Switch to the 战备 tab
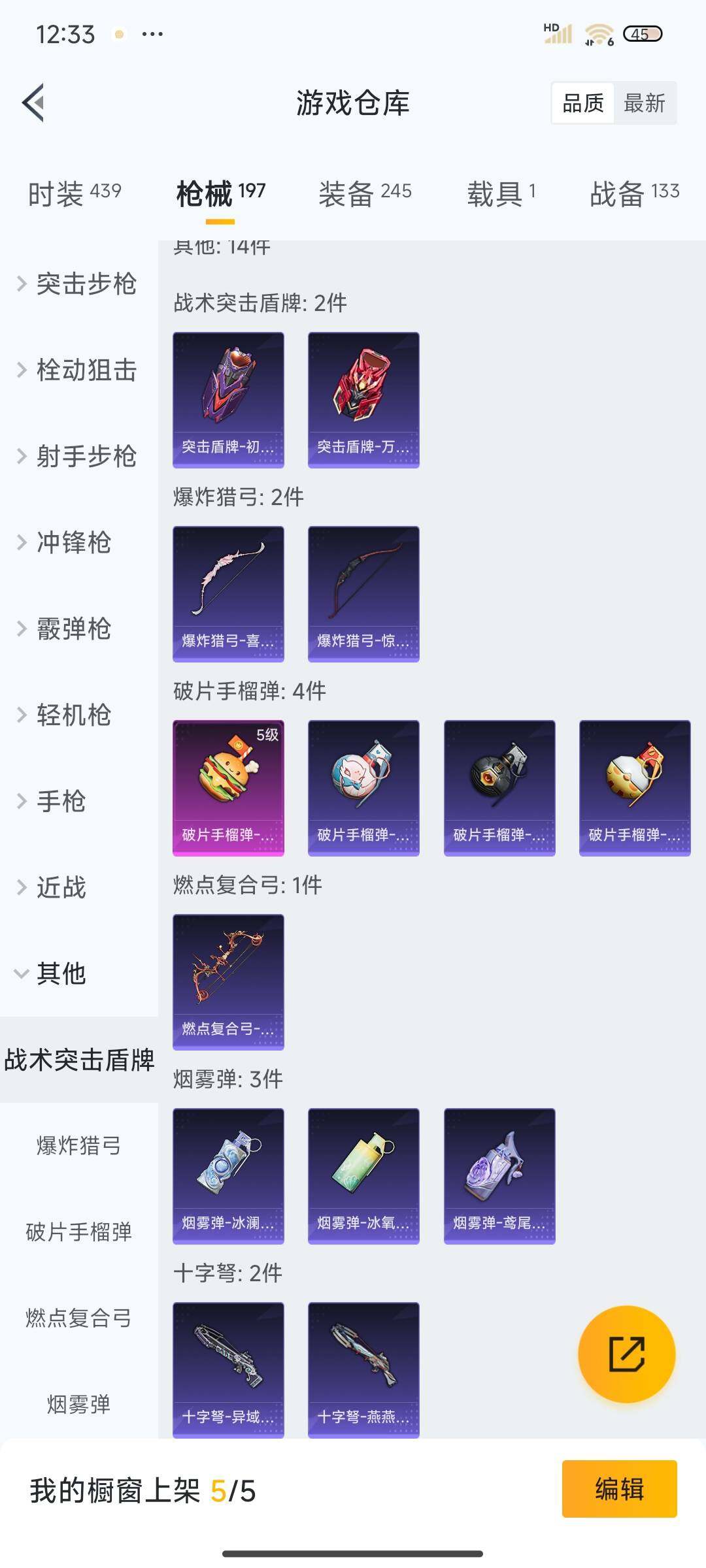This screenshot has height=1568, width=706. click(634, 193)
